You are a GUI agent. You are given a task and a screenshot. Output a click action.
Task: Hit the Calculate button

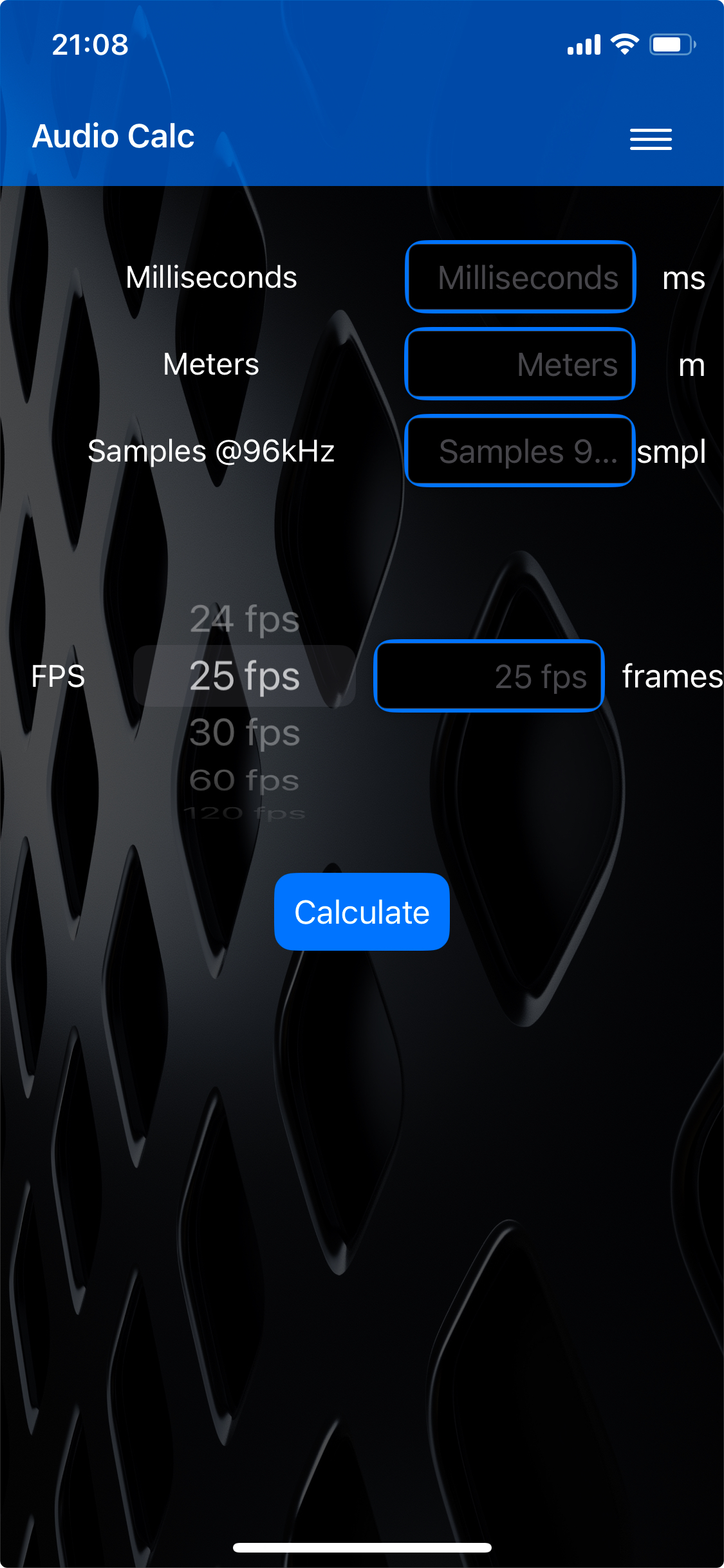click(362, 911)
